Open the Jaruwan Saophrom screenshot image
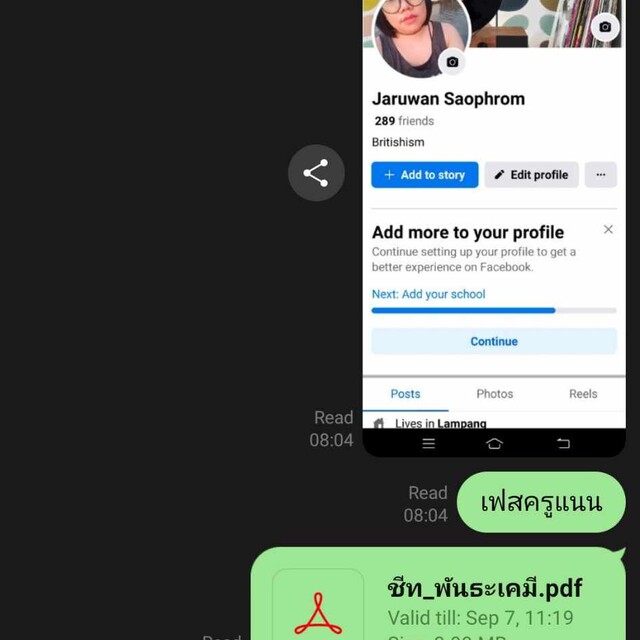Image resolution: width=640 pixels, height=640 pixels. (x=493, y=250)
